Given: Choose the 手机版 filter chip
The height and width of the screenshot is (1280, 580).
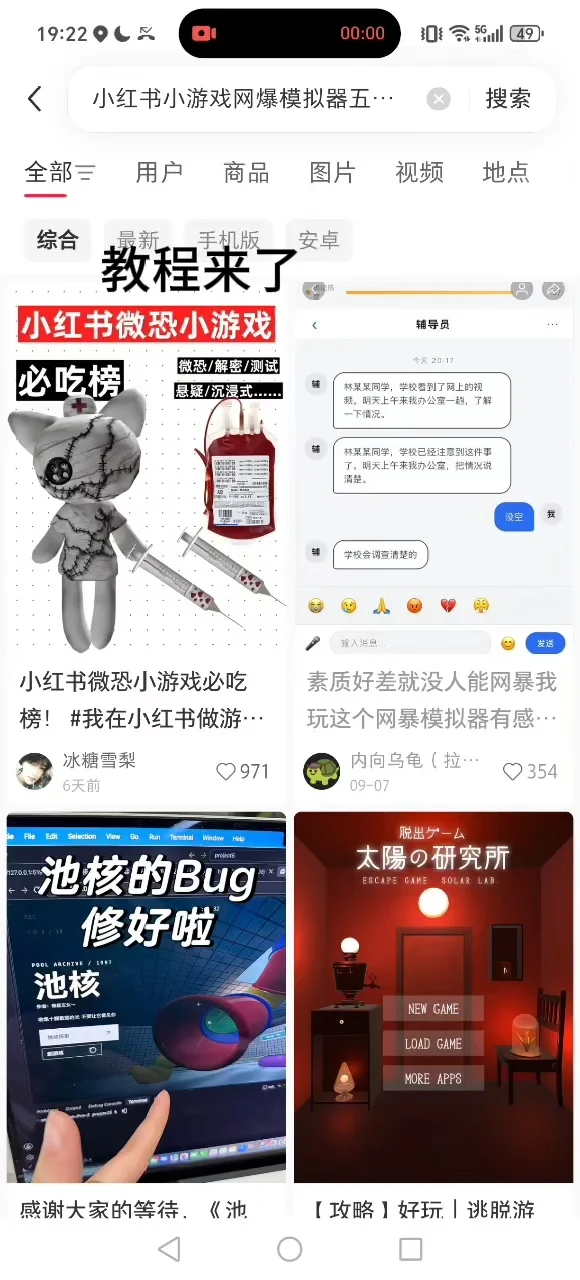Looking at the screenshot, I should click(229, 240).
